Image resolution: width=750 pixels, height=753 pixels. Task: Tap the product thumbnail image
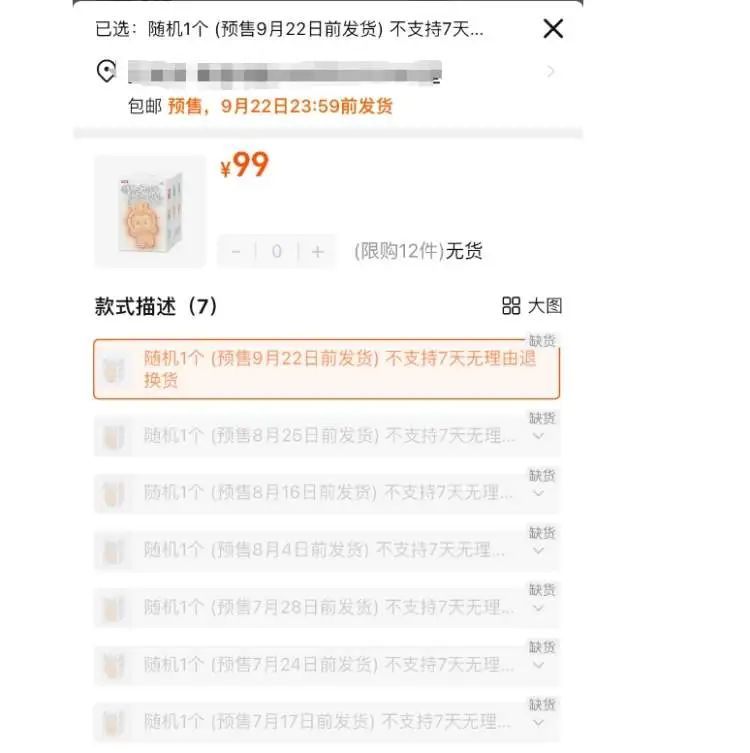(136, 211)
